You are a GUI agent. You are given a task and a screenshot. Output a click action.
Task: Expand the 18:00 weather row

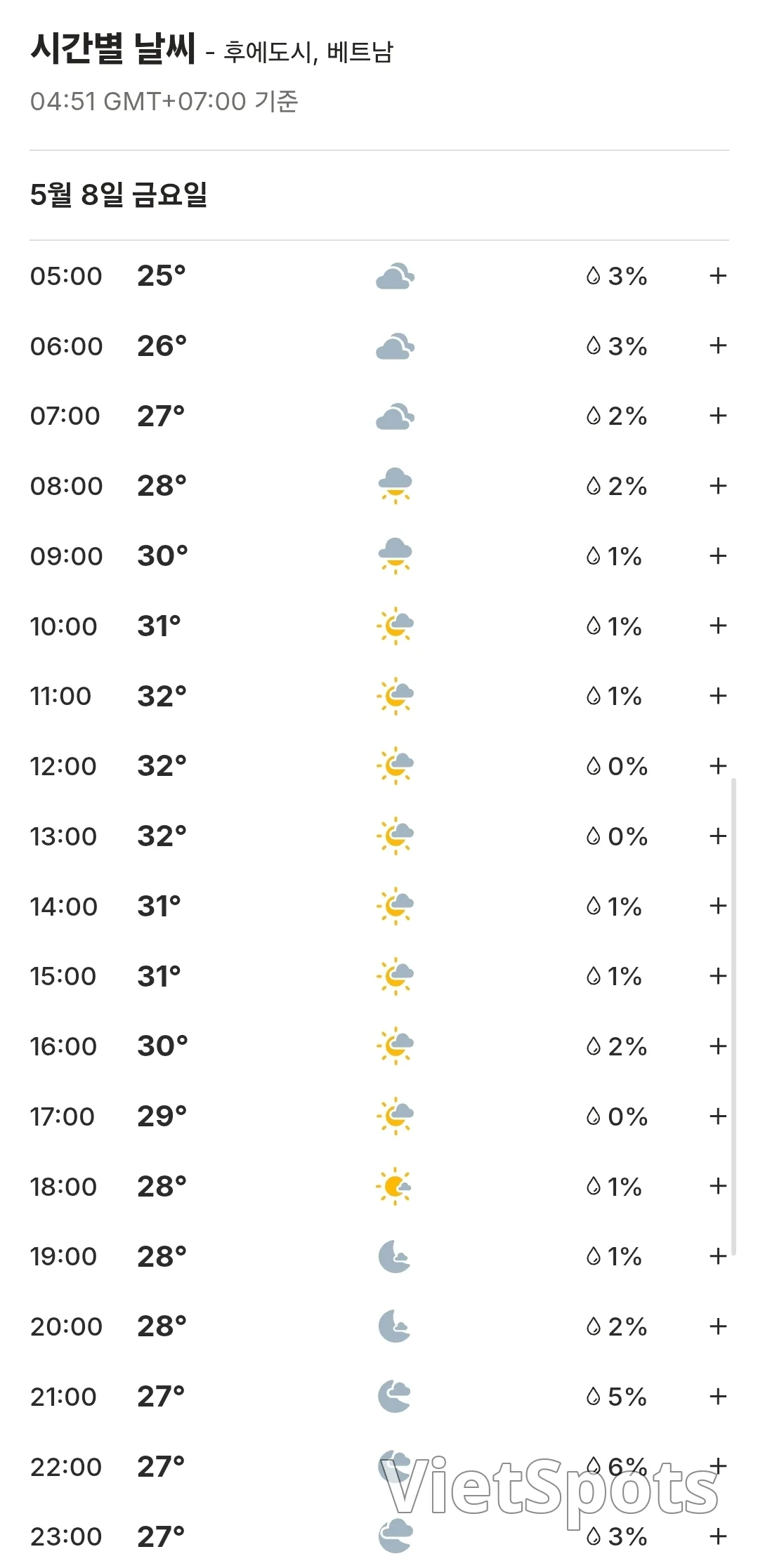point(717,1186)
